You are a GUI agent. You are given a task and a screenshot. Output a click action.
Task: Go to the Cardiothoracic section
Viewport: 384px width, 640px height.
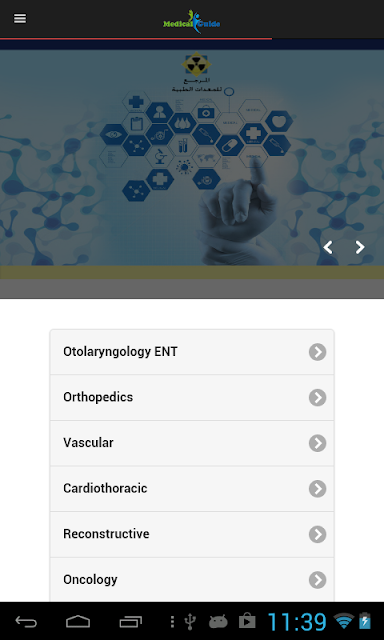tap(192, 489)
